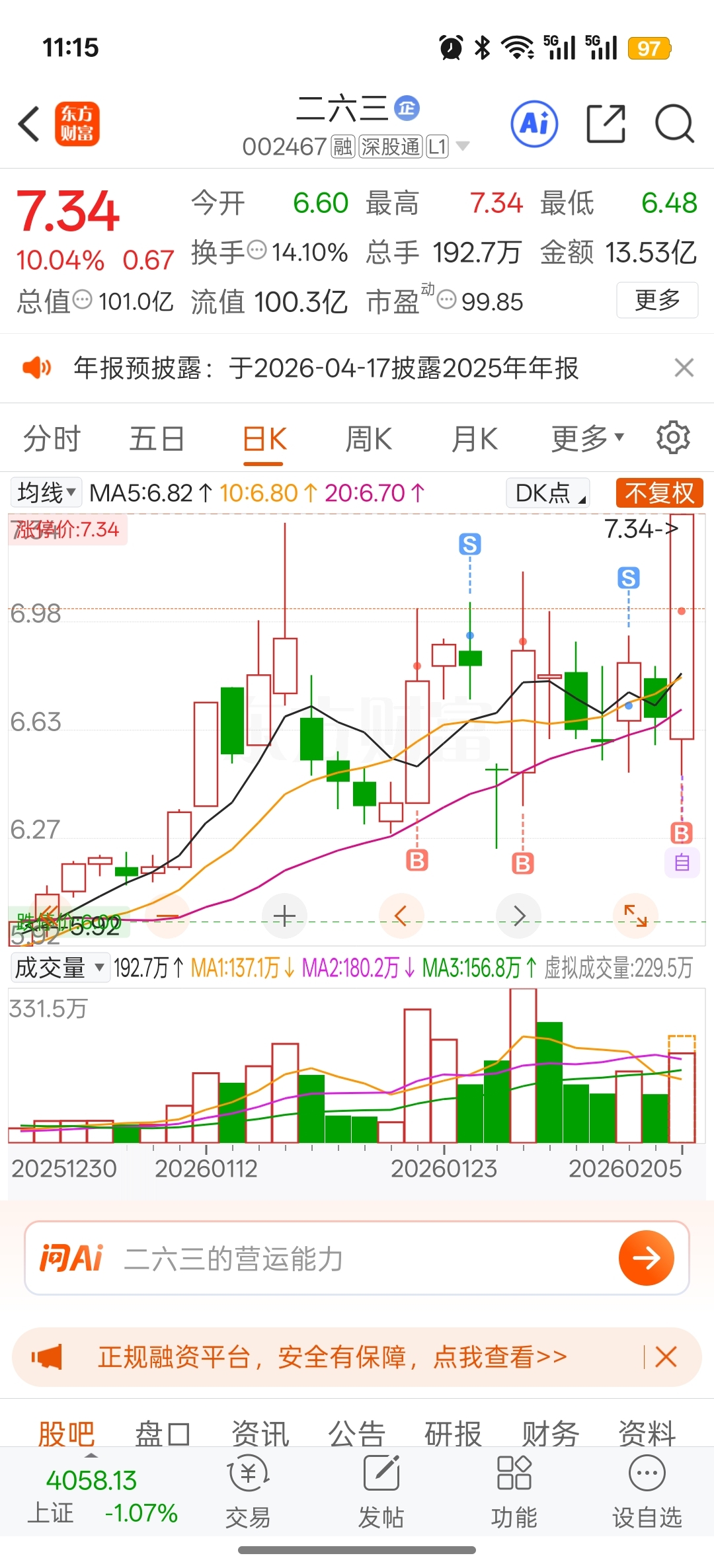Image resolution: width=714 pixels, height=1568 pixels.
Task: Expand the 更多 chart period dropdown
Action: [587, 439]
